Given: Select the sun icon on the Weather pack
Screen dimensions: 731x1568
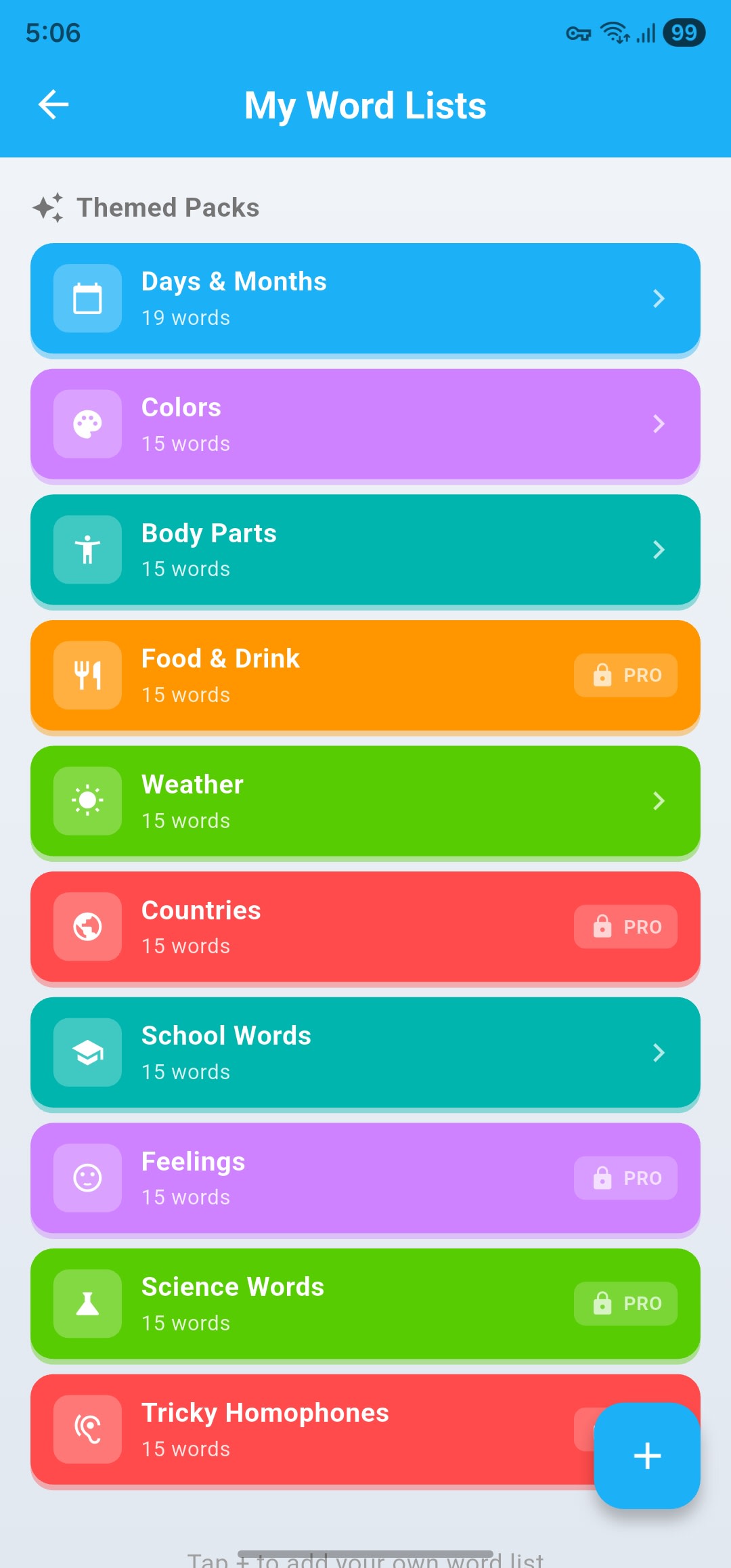Looking at the screenshot, I should 87,800.
